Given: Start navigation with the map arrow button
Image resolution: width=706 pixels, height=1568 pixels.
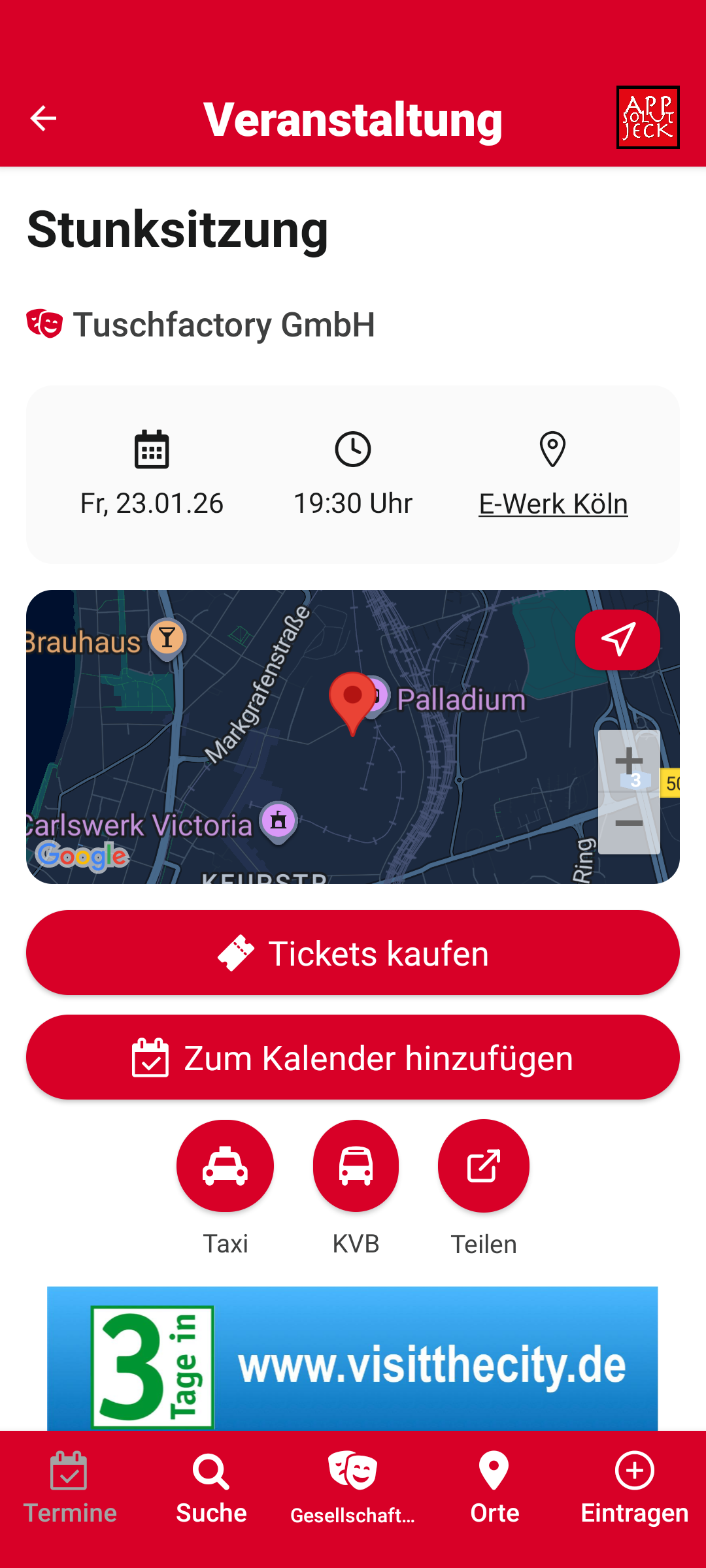Looking at the screenshot, I should pos(617,640).
